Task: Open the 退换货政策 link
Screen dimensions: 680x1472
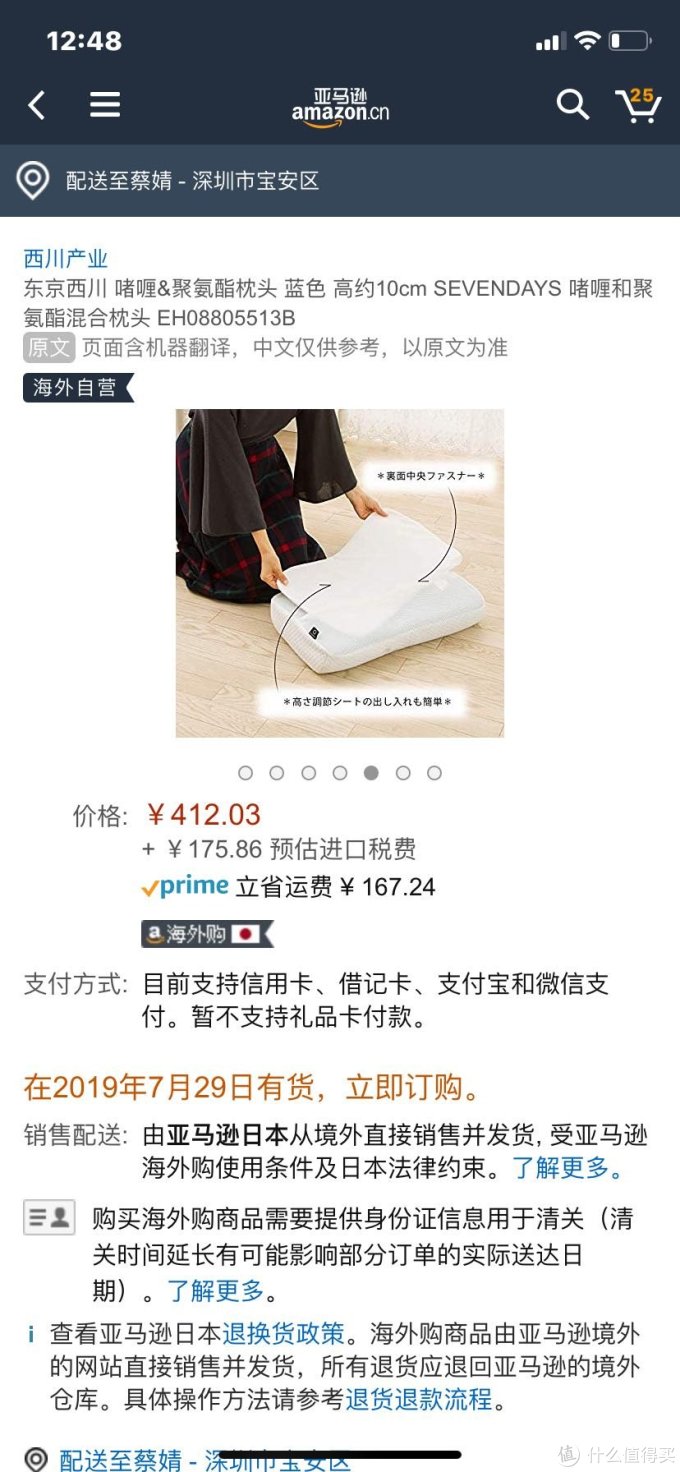Action: pyautogui.click(x=283, y=1334)
